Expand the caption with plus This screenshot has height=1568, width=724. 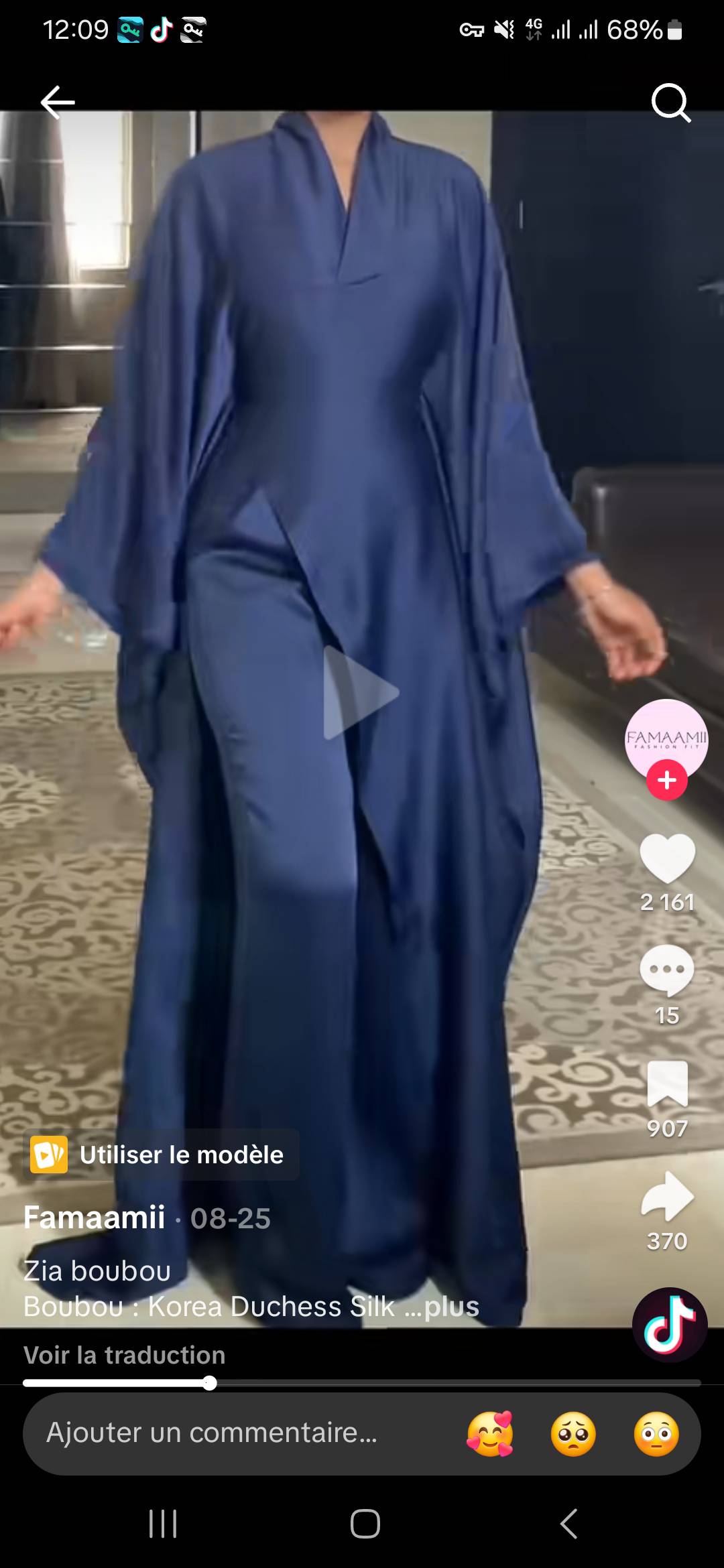(451, 1307)
